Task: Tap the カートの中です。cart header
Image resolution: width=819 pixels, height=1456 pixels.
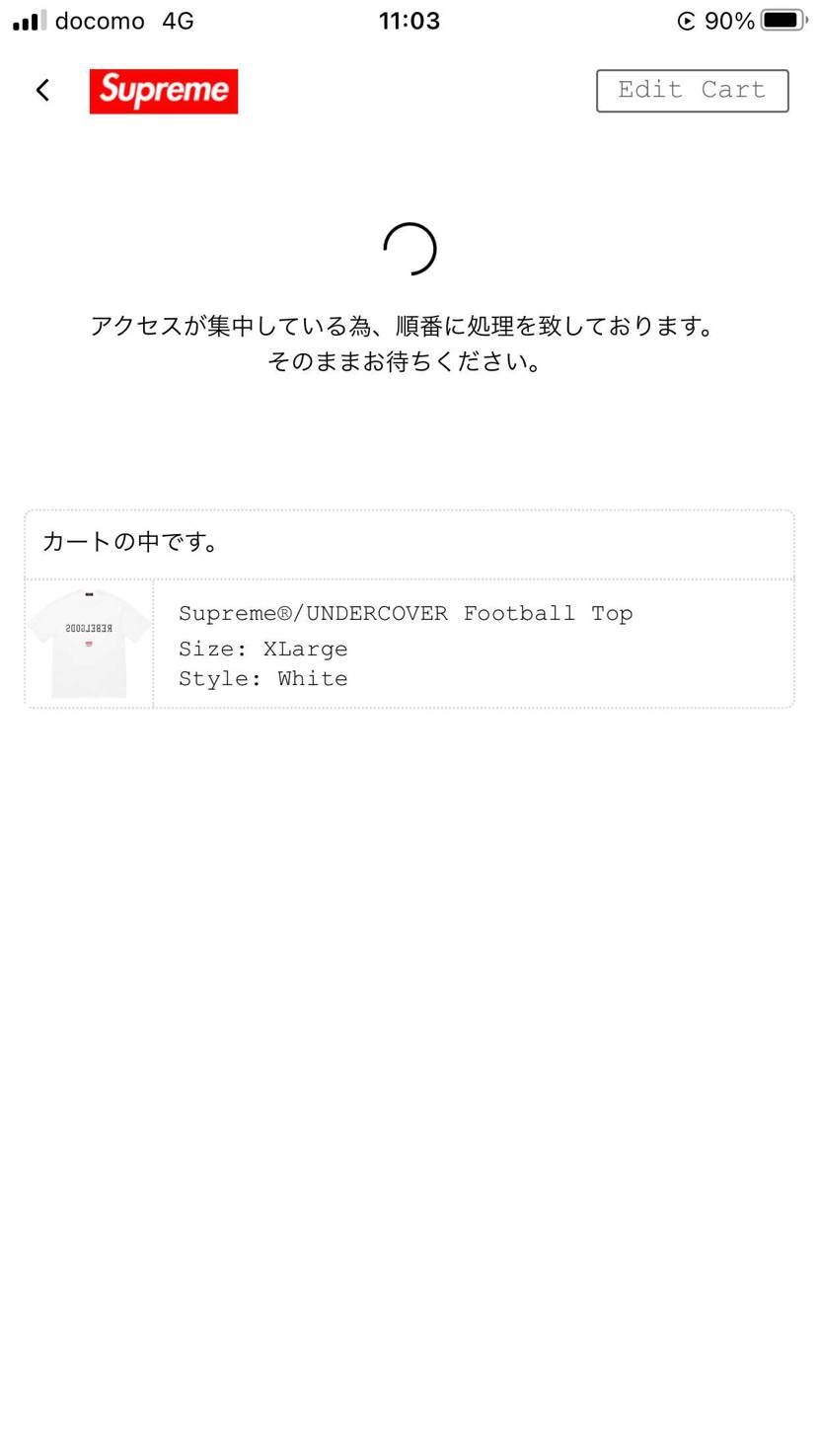Action: (x=129, y=541)
